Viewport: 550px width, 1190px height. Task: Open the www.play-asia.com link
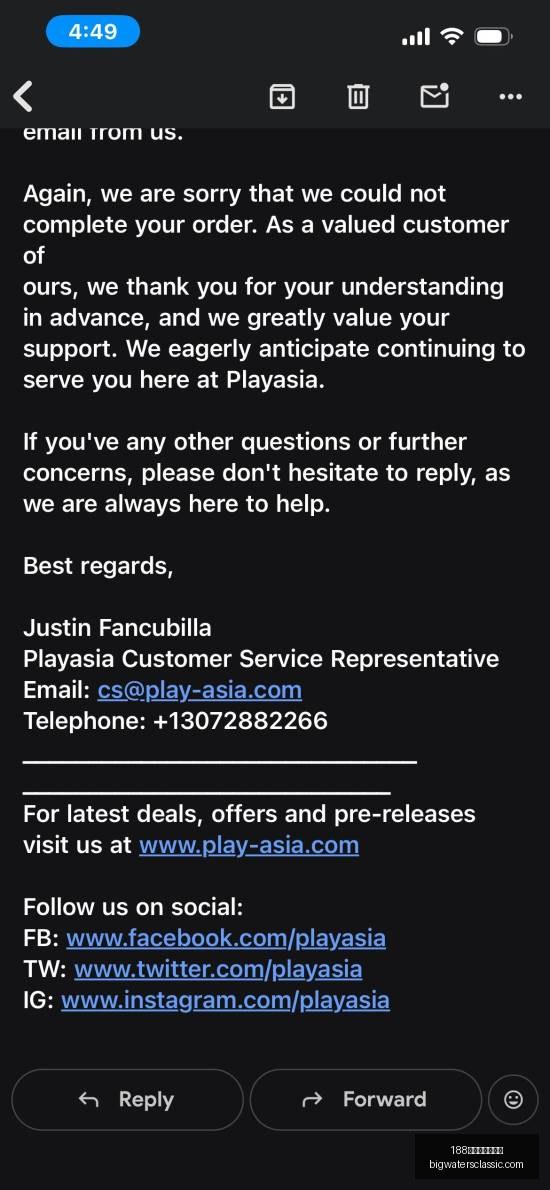[249, 845]
